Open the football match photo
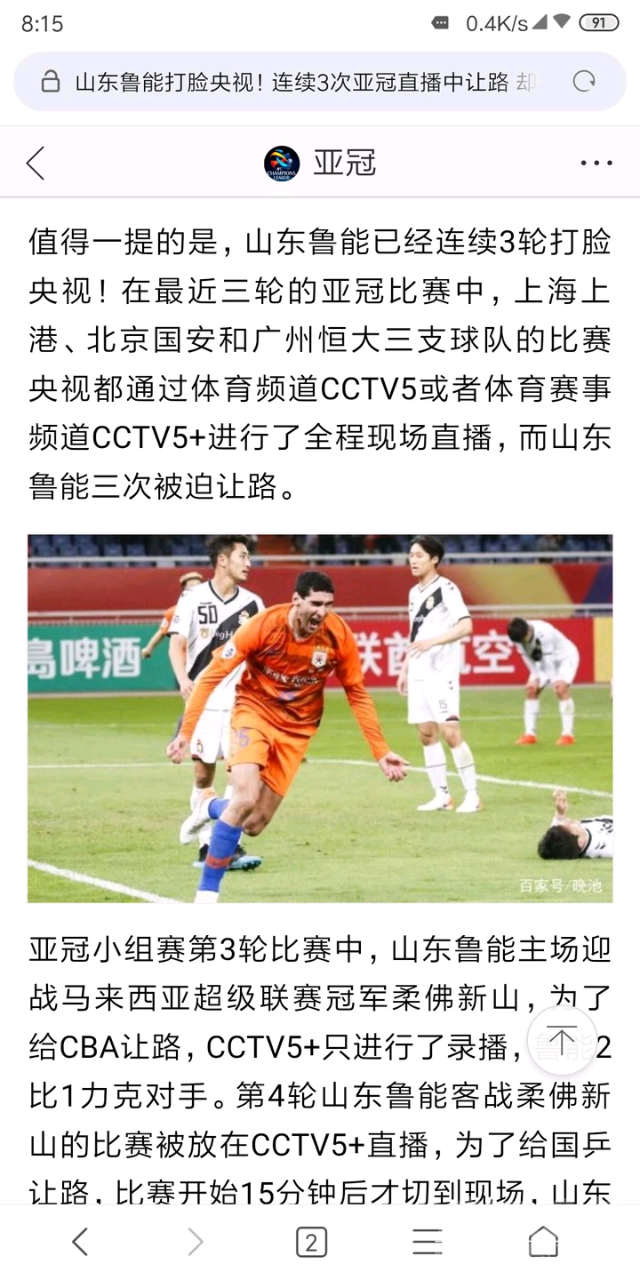The image size is (640, 1280). (320, 718)
